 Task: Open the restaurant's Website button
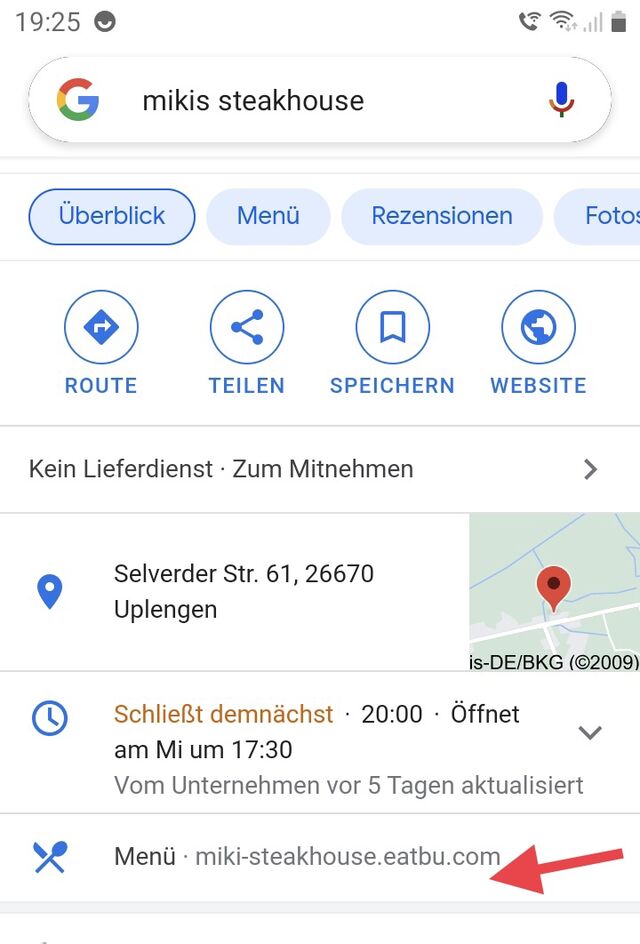click(538, 343)
